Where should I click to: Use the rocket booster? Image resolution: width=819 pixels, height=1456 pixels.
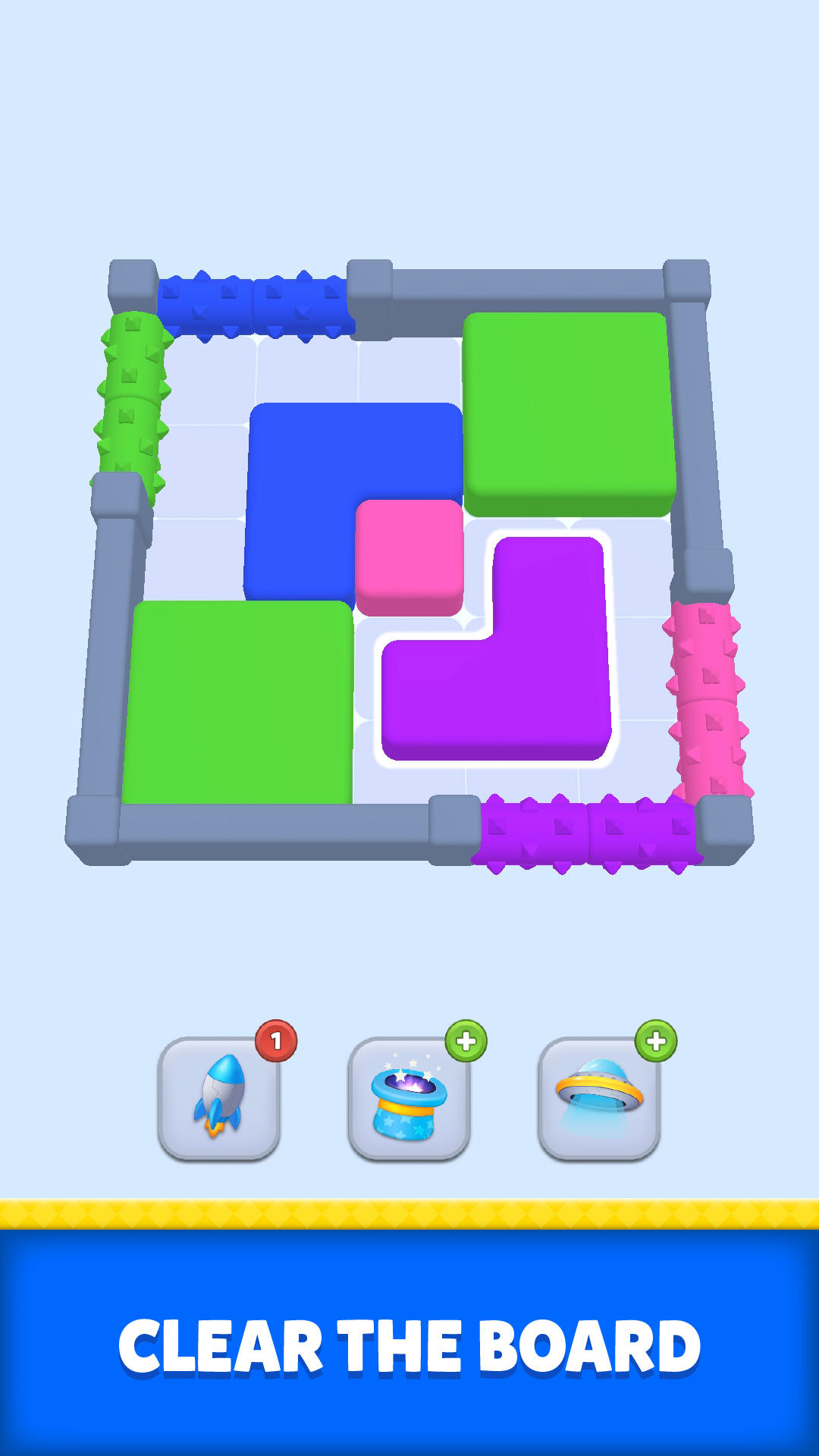(x=219, y=1097)
